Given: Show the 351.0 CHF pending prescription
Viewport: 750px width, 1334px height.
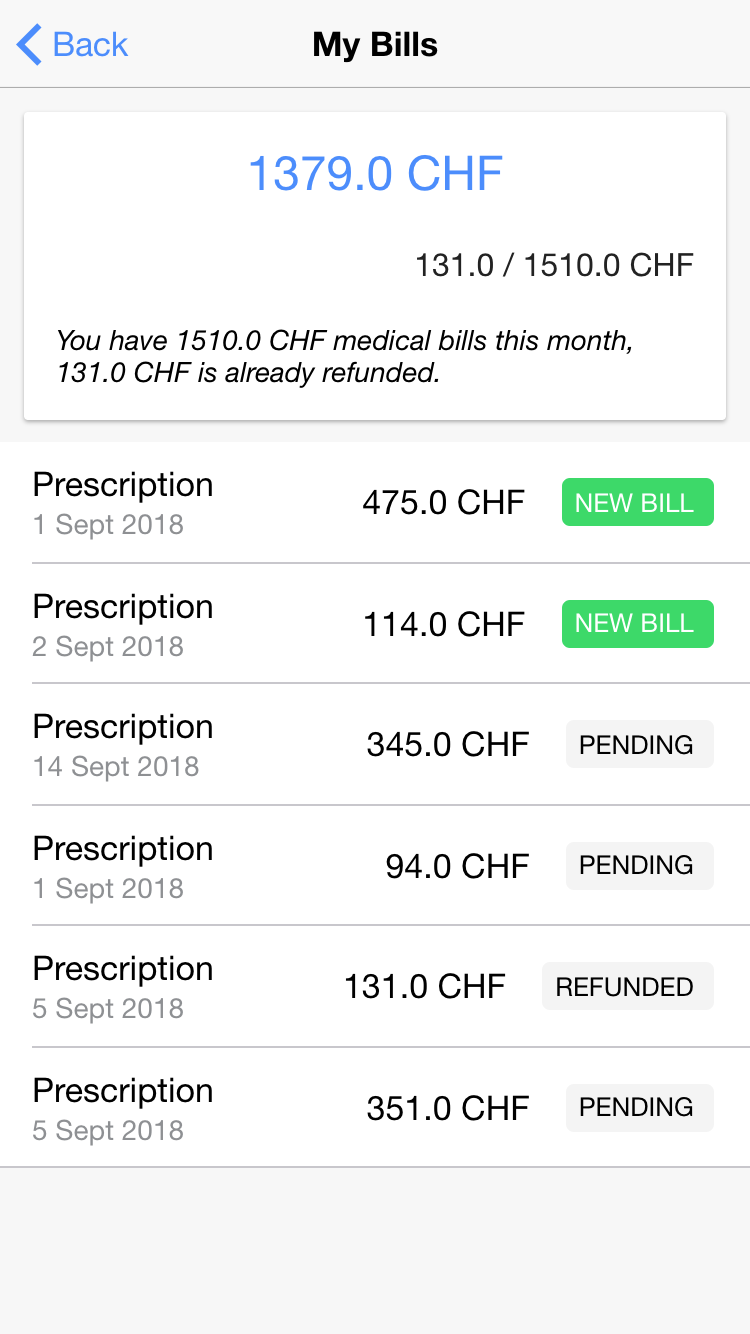Looking at the screenshot, I should tap(374, 1108).
